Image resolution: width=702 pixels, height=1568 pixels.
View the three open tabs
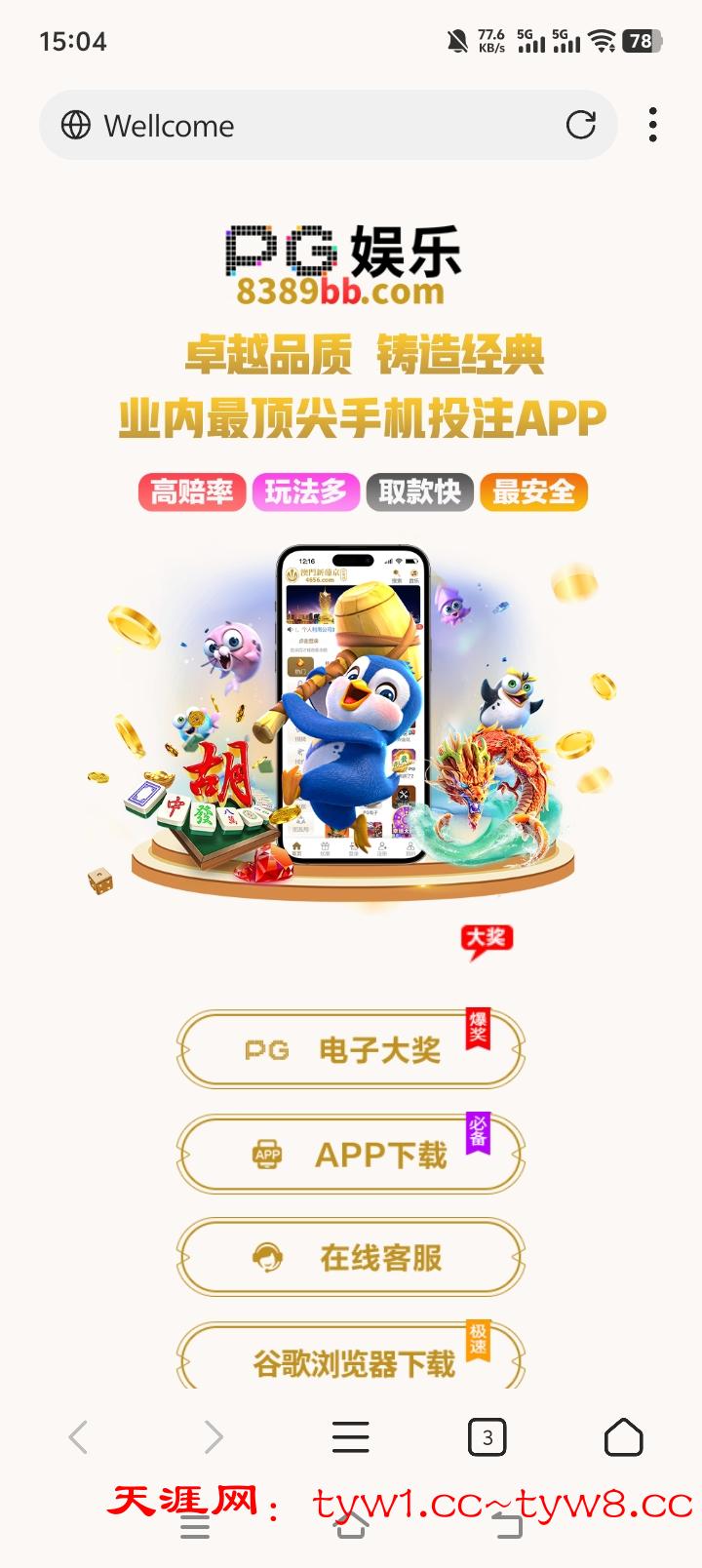click(x=487, y=1437)
